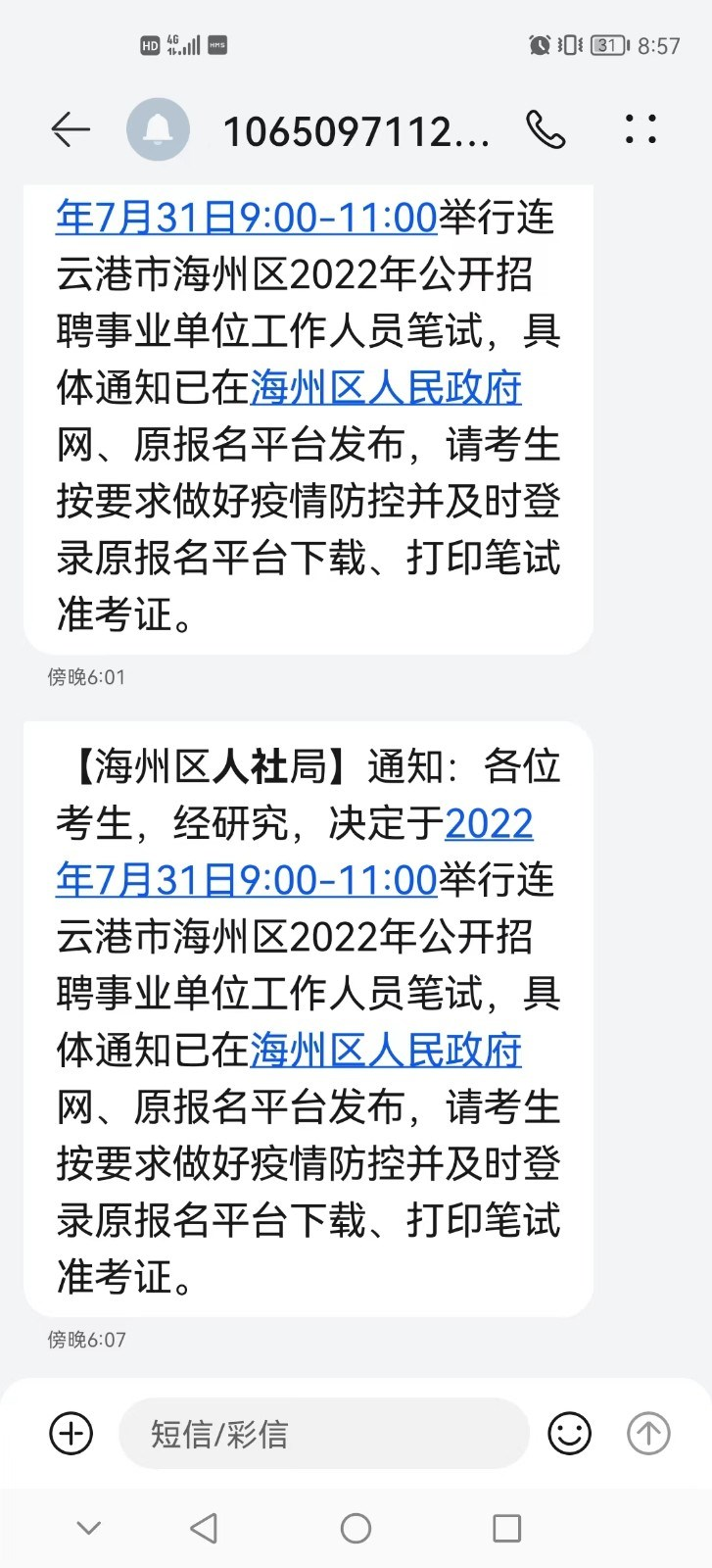
Task: Call the sender 1065097112...
Action: point(546,129)
